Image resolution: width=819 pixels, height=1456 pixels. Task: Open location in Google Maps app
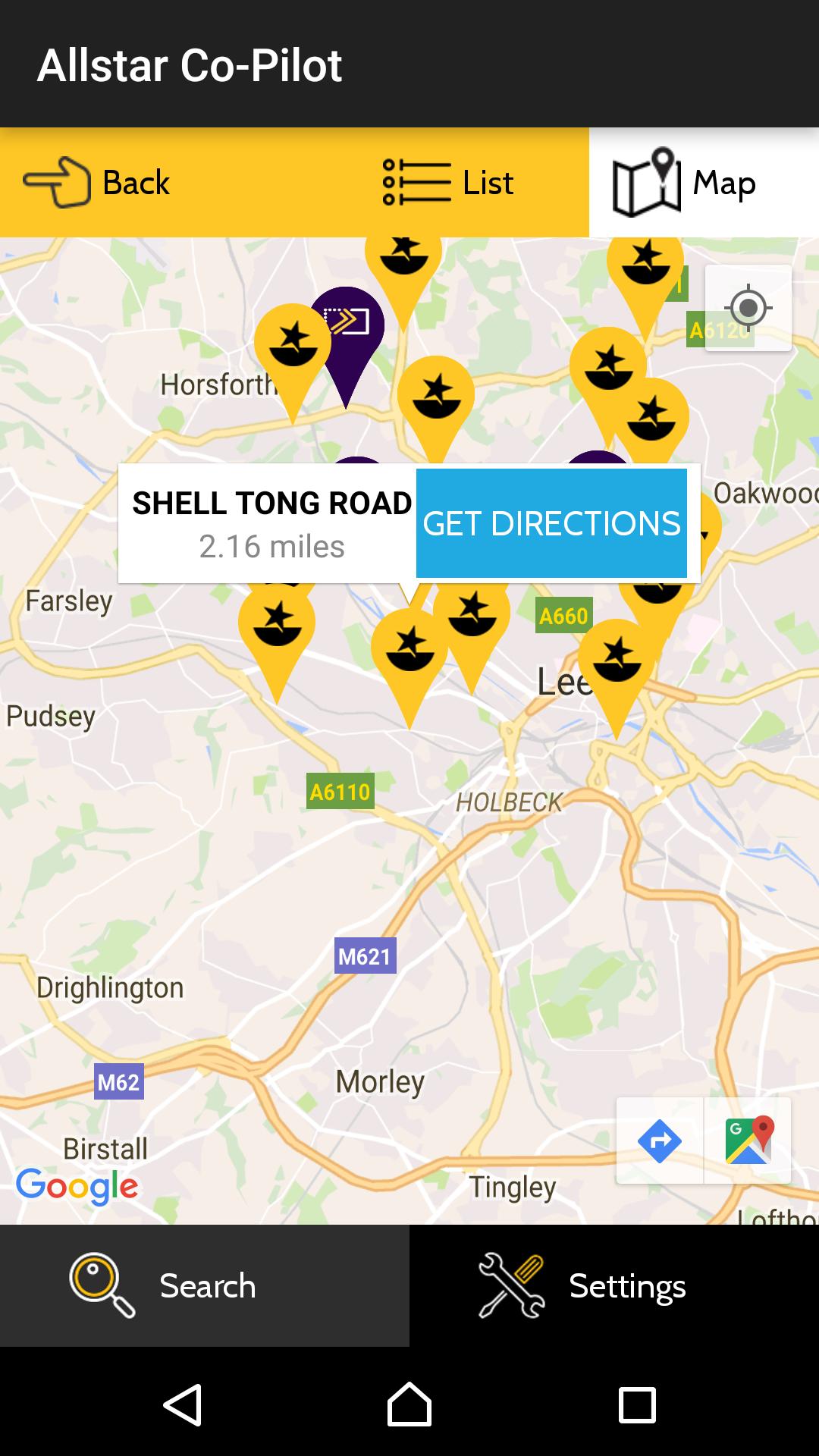[x=748, y=1141]
